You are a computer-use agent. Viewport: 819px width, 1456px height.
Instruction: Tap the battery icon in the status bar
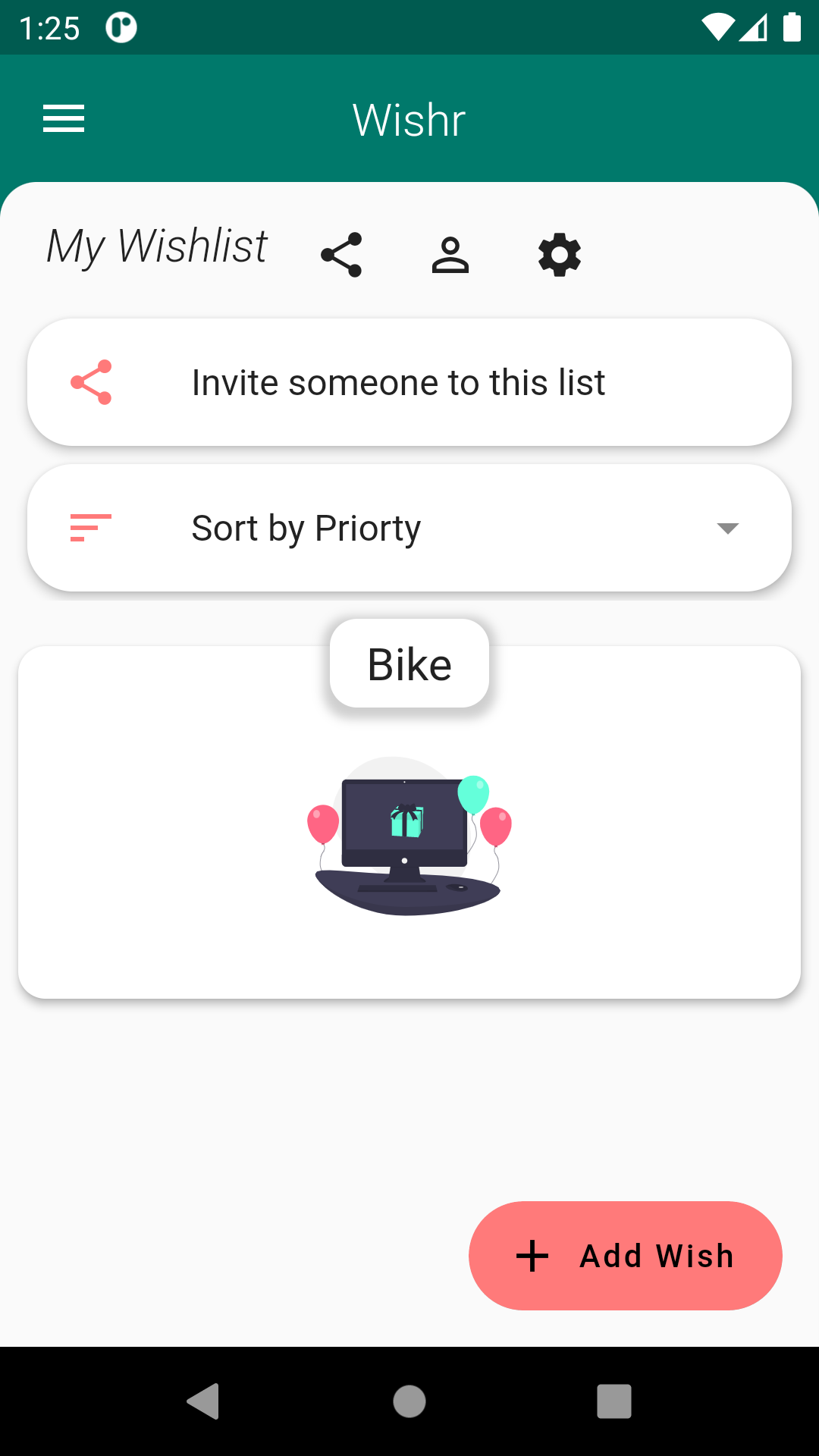coord(793,27)
